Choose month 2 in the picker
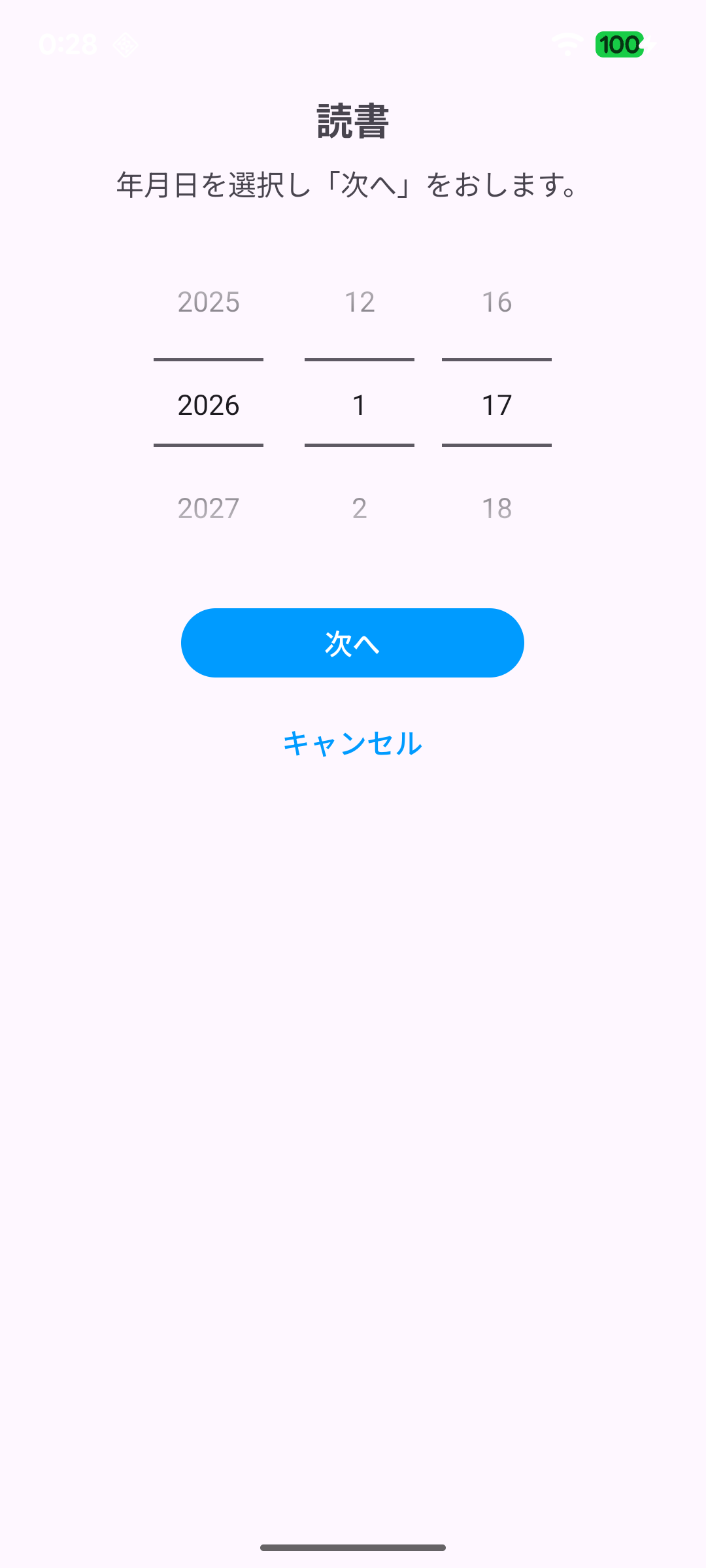The image size is (706, 1568). pos(359,508)
